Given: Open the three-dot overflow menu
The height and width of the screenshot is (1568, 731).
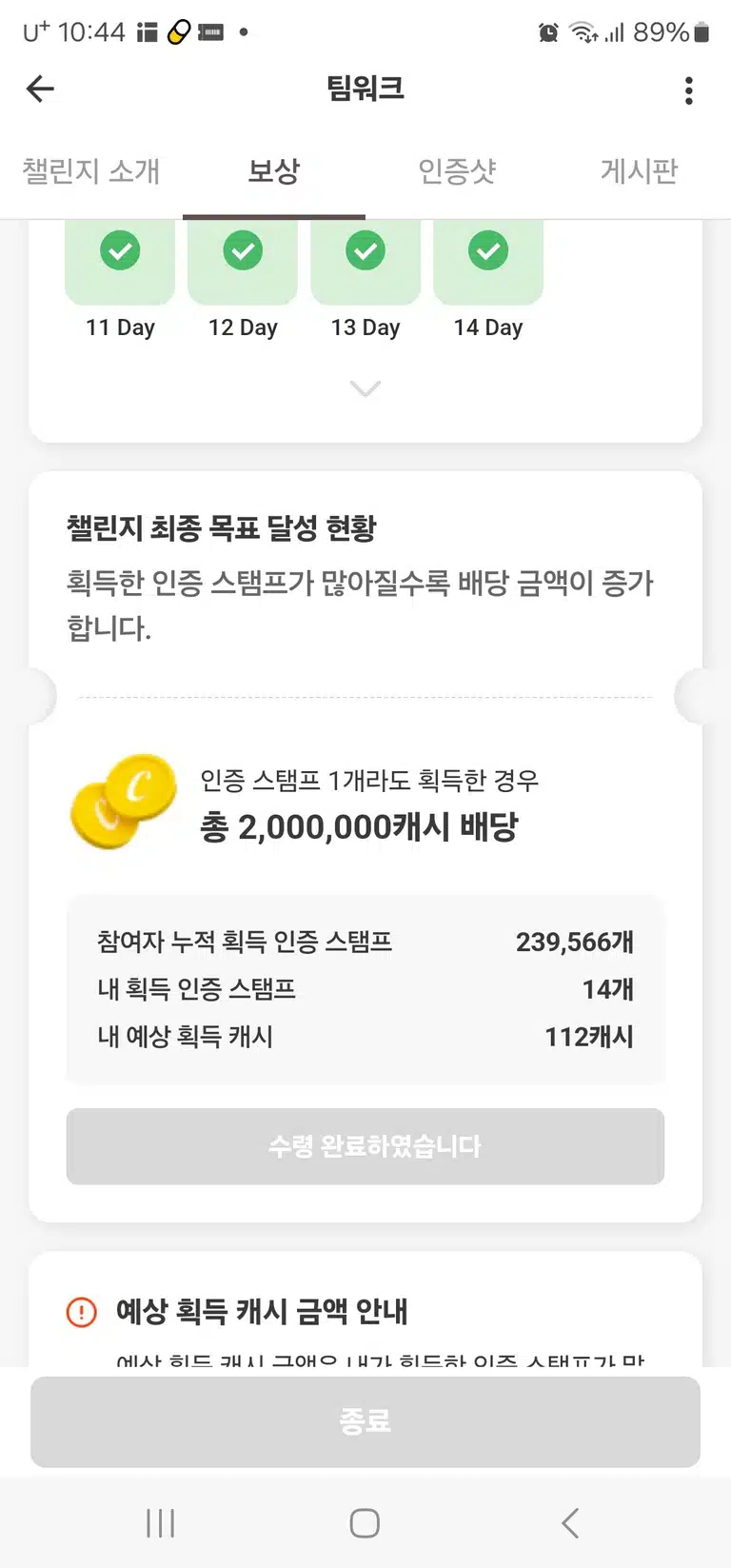Looking at the screenshot, I should click(689, 90).
